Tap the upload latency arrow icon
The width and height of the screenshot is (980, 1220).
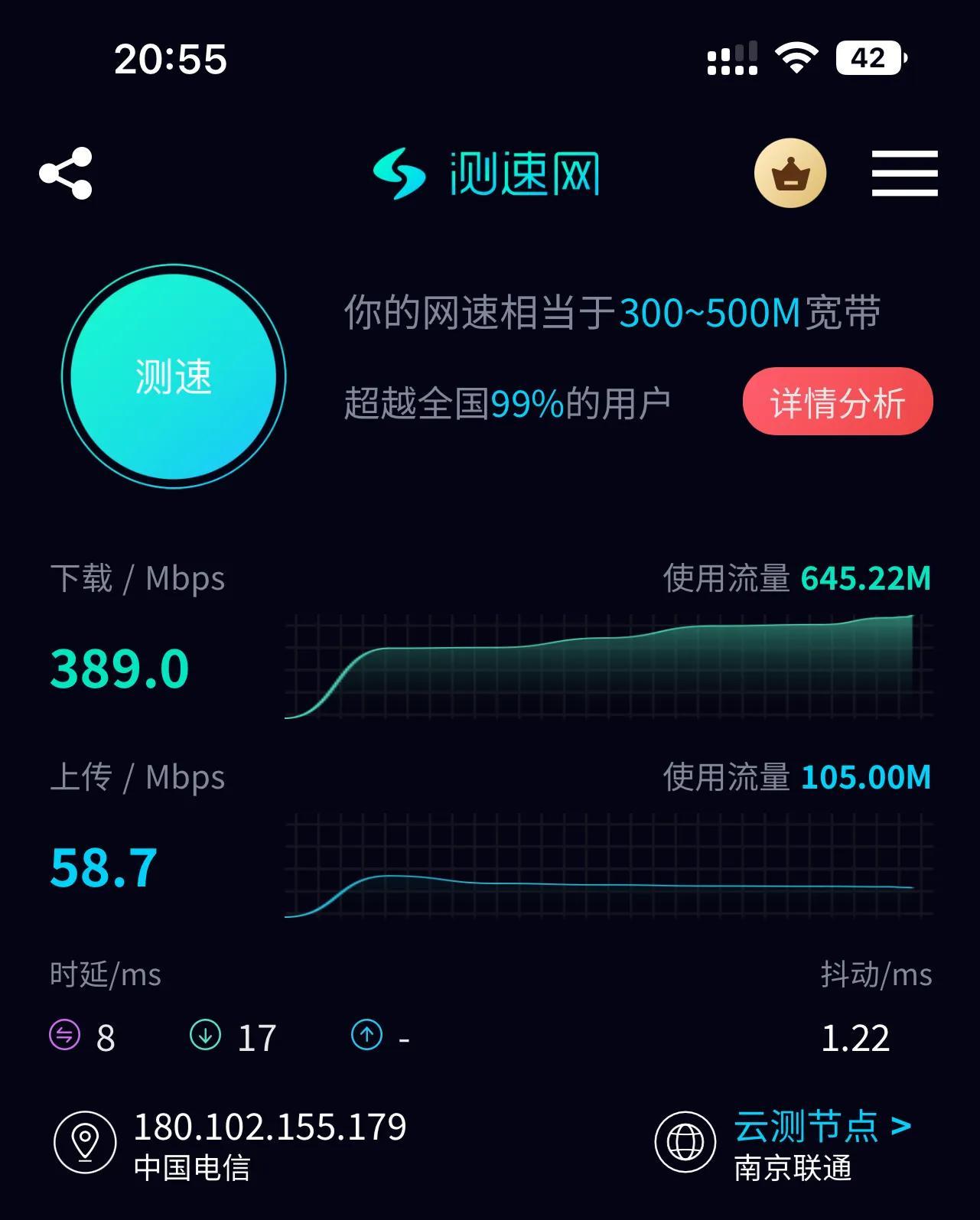[x=367, y=1037]
